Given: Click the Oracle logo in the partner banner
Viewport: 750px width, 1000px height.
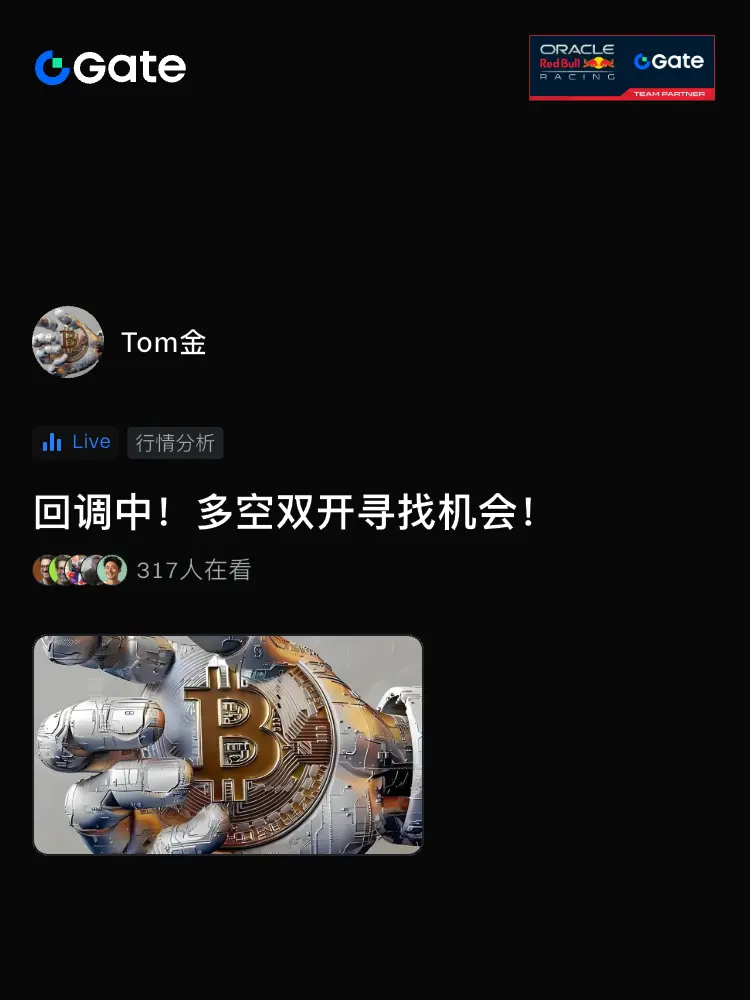Looking at the screenshot, I should coord(577,47).
